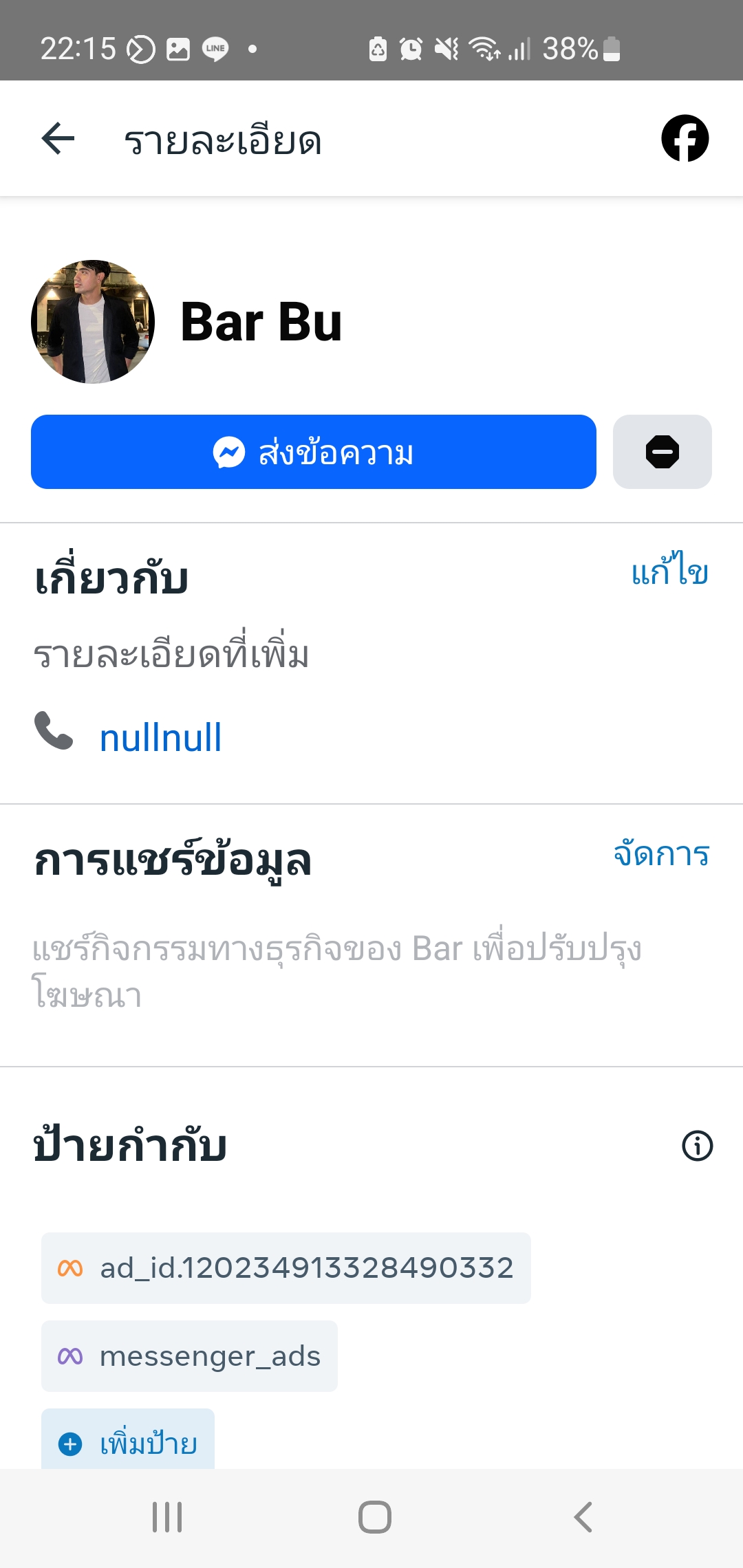Open the recent apps view
This screenshot has height=1568, width=743.
click(x=167, y=1517)
